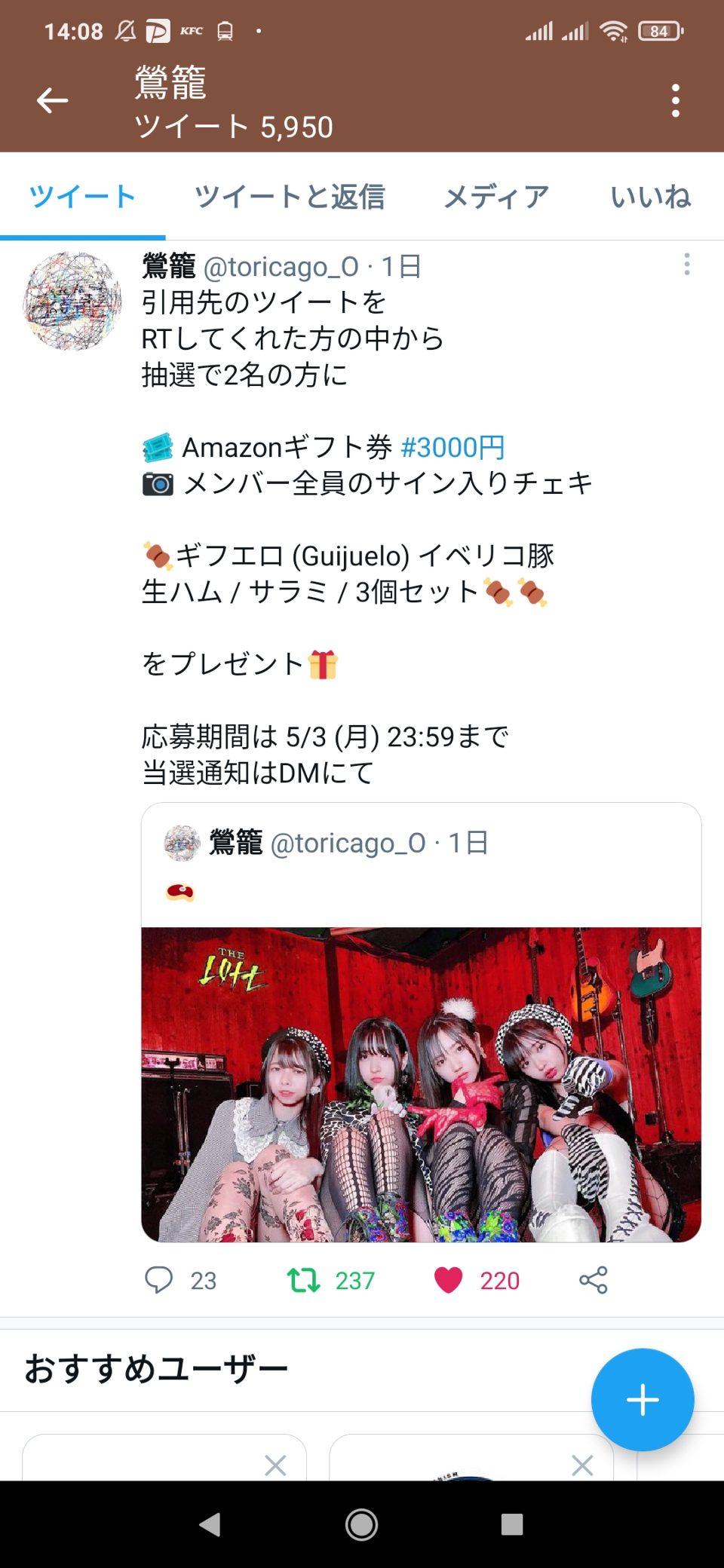Reply to the tweet with 23 comments
The height and width of the screenshot is (1568, 724).
point(159,1280)
